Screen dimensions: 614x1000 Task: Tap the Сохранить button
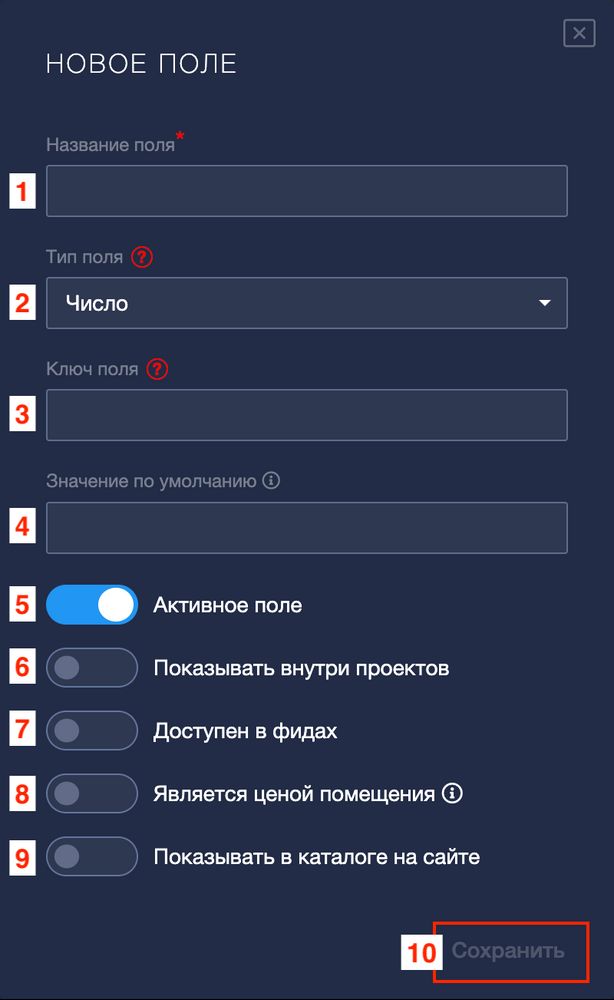click(509, 951)
